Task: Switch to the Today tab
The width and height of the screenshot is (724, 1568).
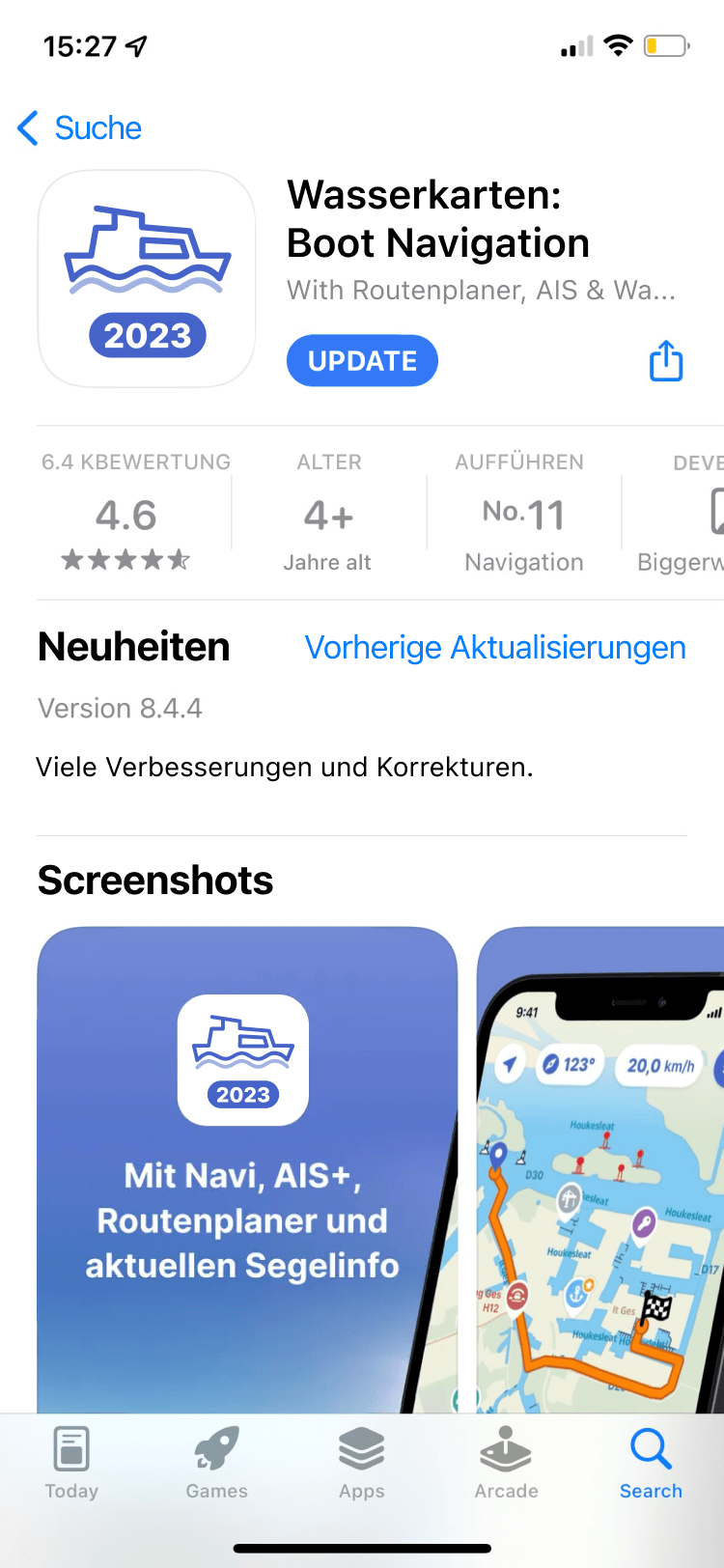Action: click(71, 1463)
